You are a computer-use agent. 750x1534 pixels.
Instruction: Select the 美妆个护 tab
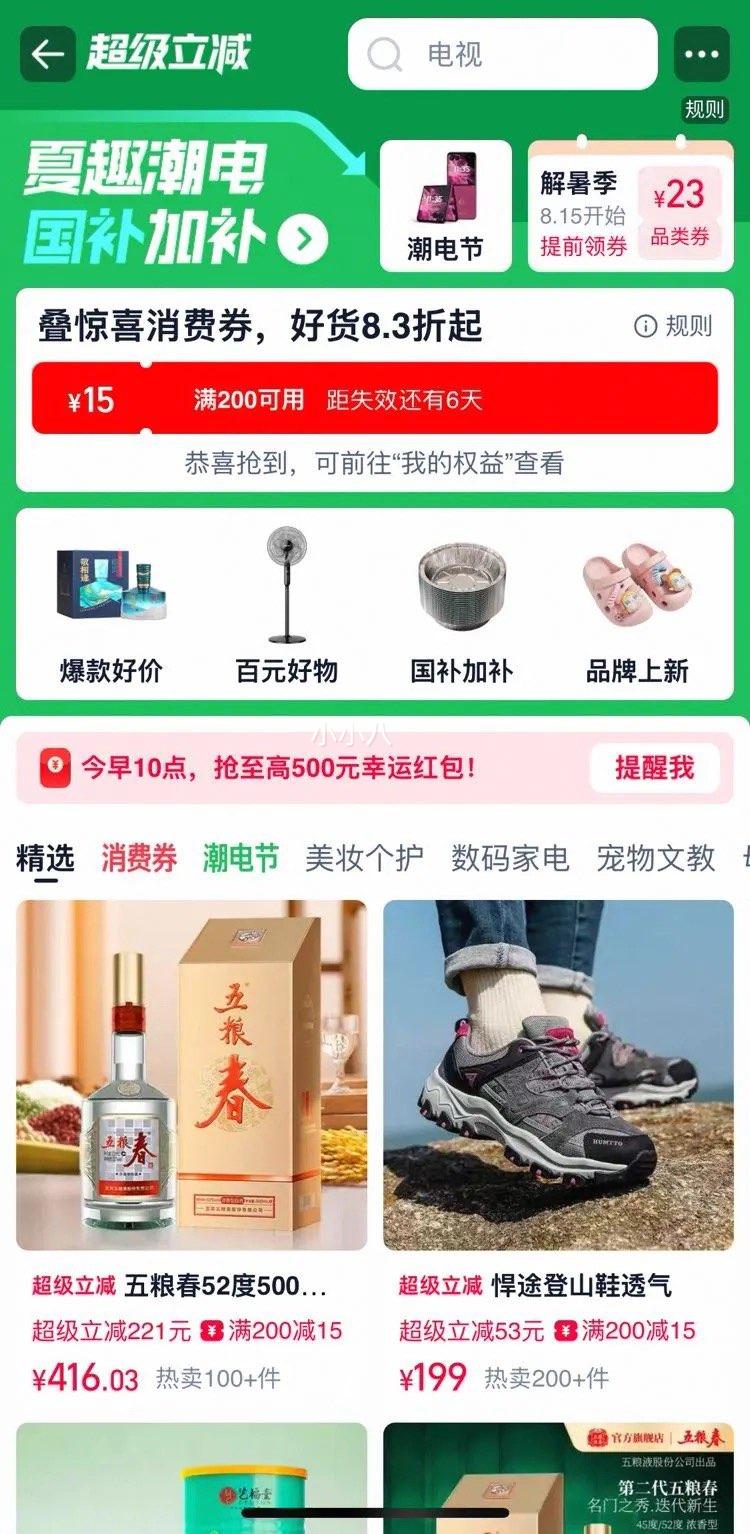367,857
